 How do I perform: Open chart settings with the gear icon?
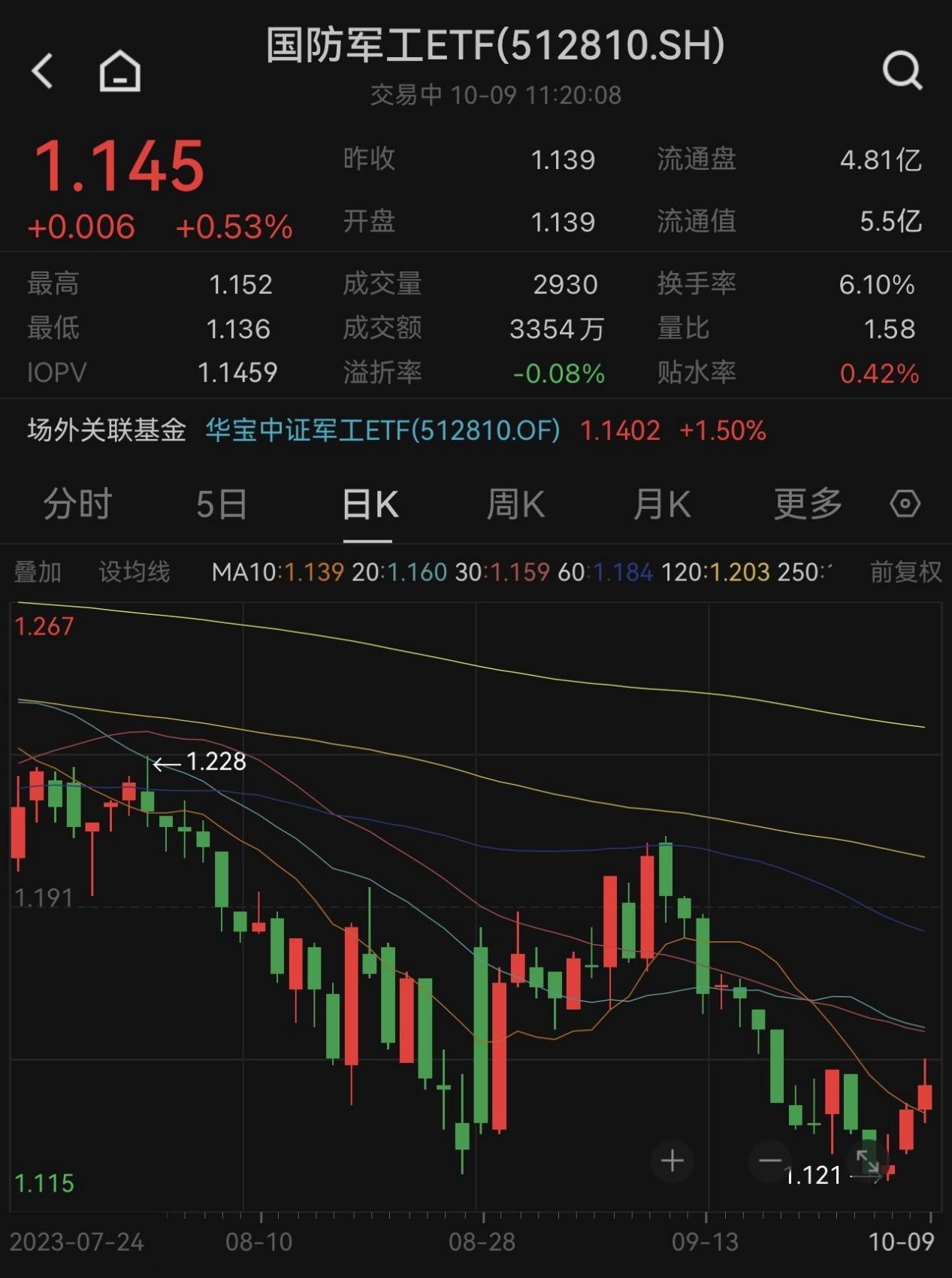905,504
